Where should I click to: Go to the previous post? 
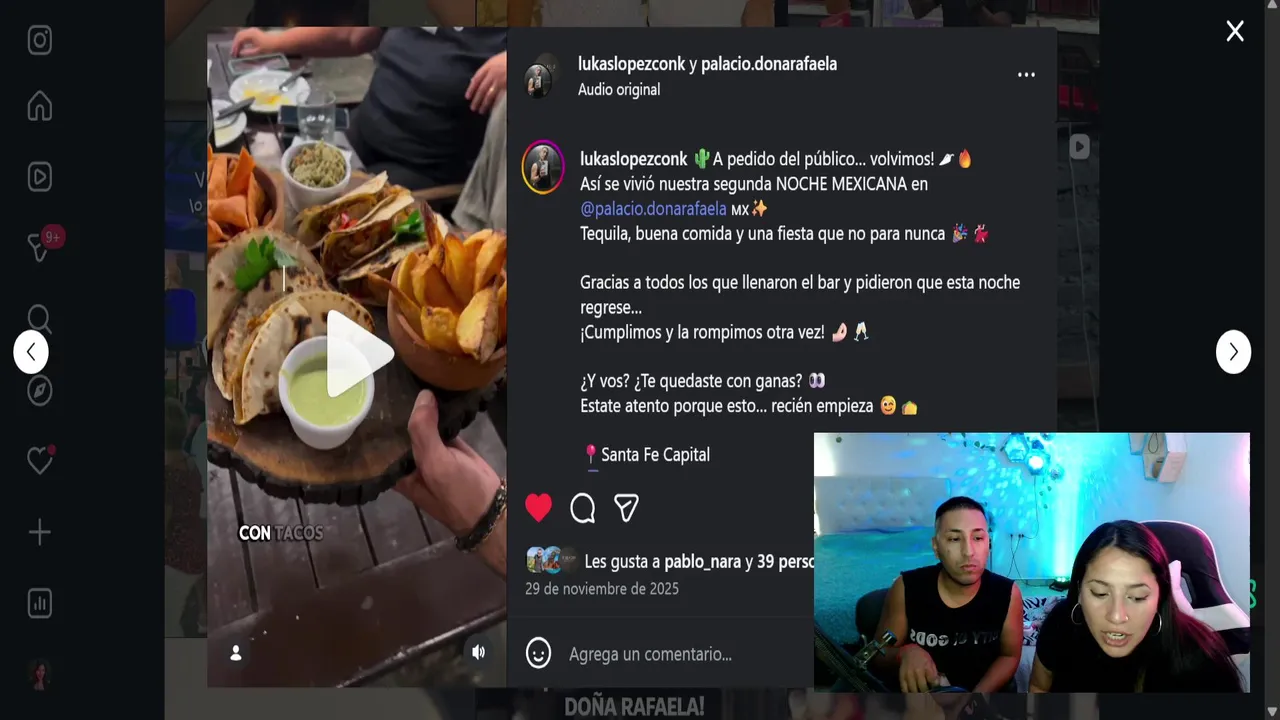click(x=31, y=352)
